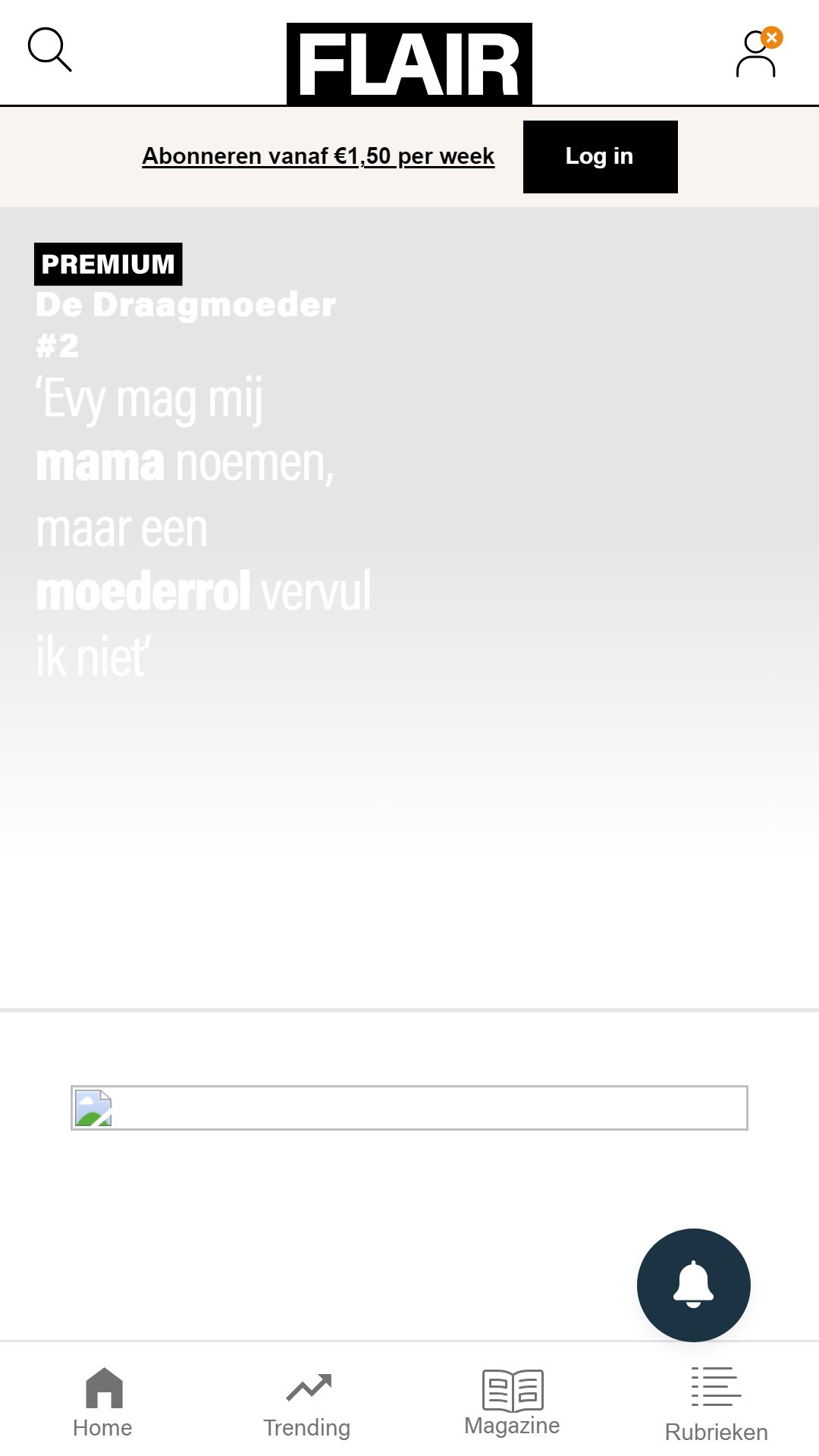Open the Magazine tab

tap(512, 1403)
